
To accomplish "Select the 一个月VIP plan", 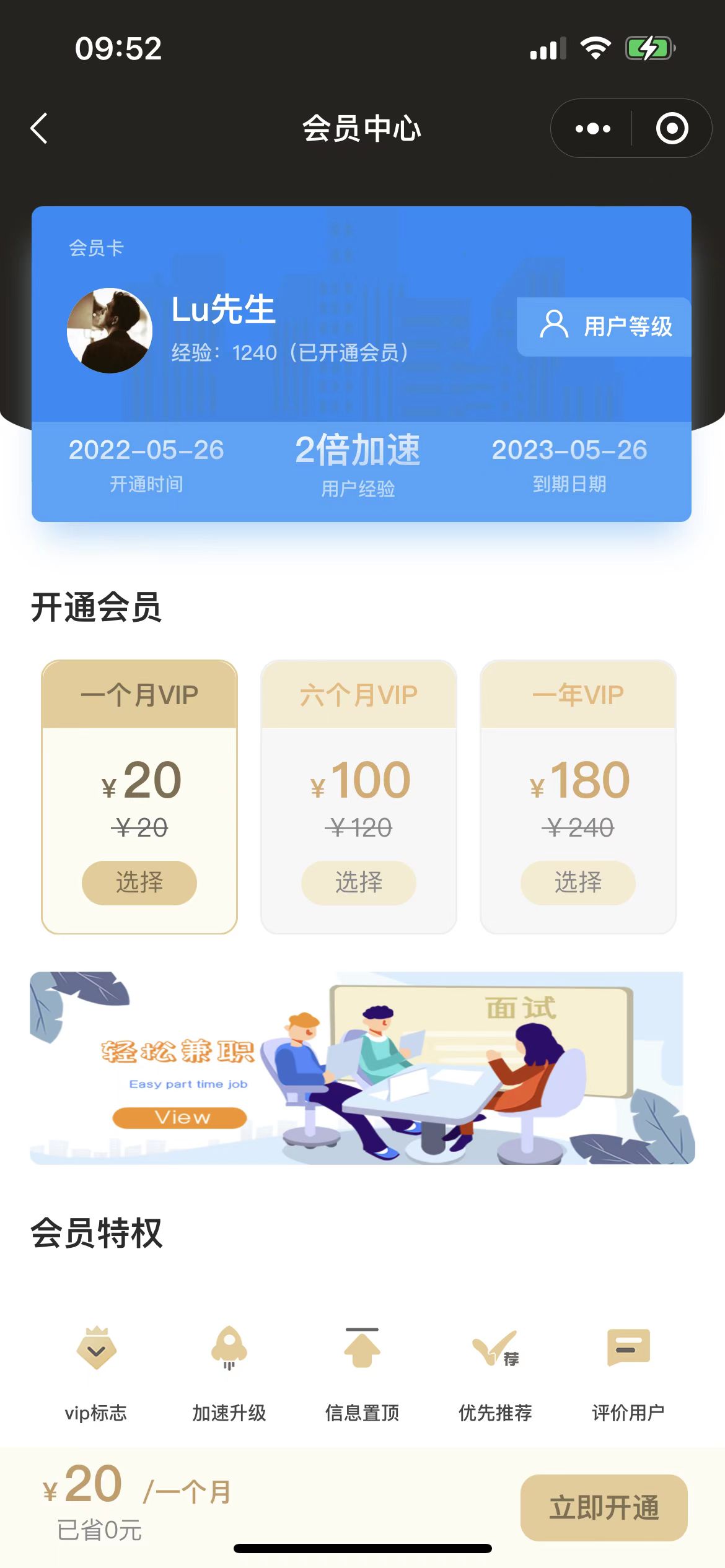I will click(139, 882).
